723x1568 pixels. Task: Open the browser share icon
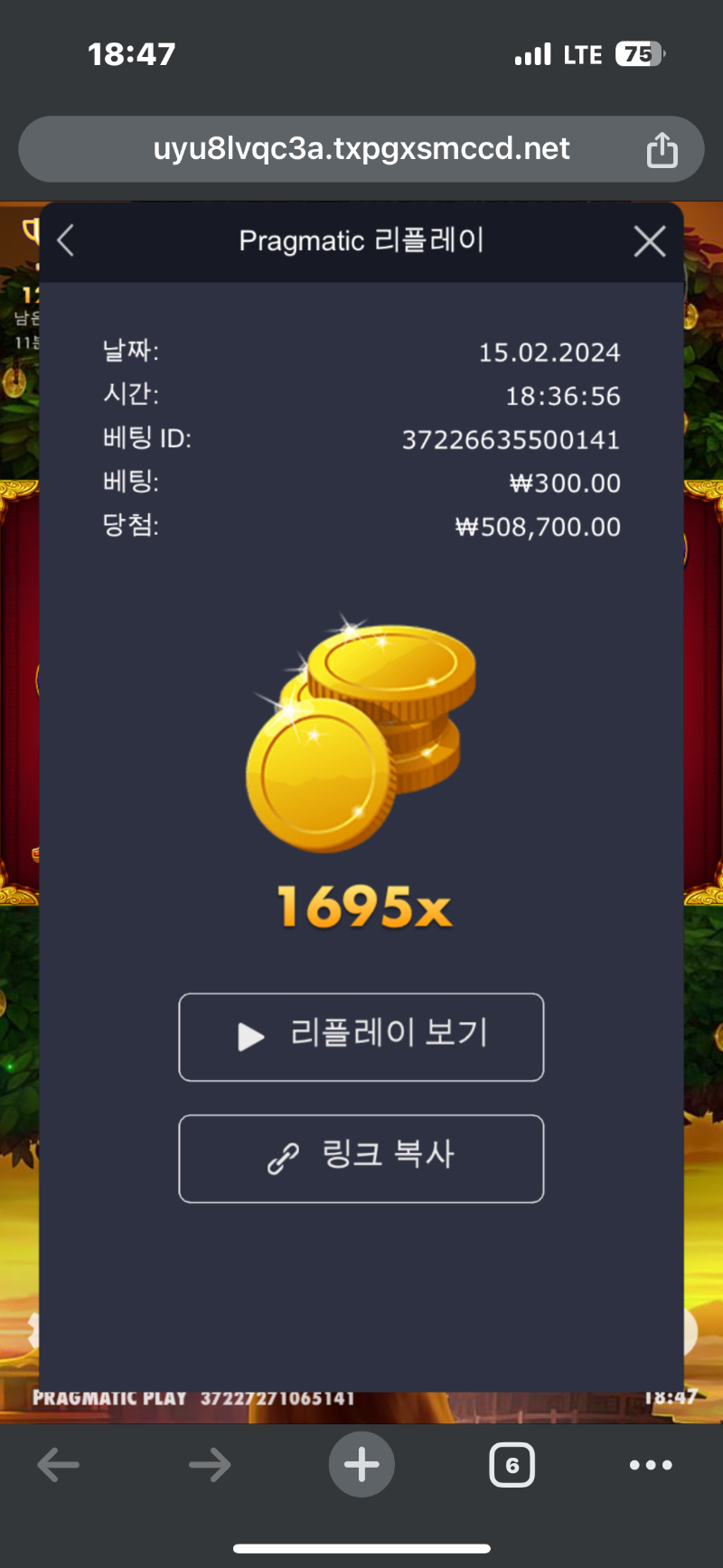(x=662, y=149)
